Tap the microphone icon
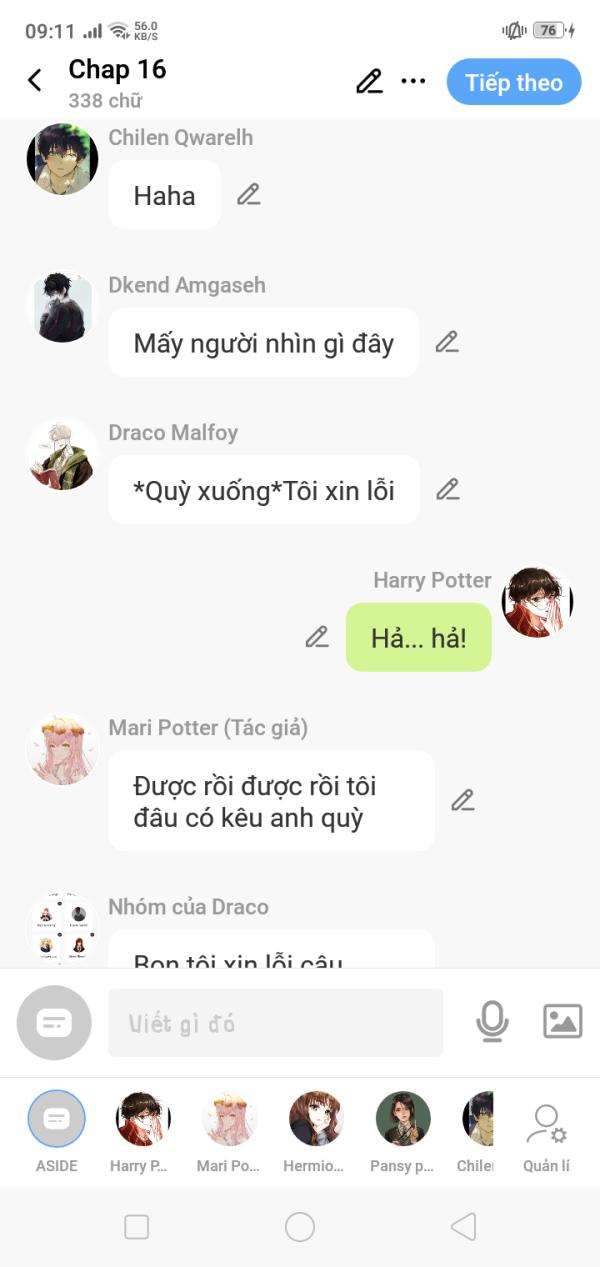 point(492,1021)
